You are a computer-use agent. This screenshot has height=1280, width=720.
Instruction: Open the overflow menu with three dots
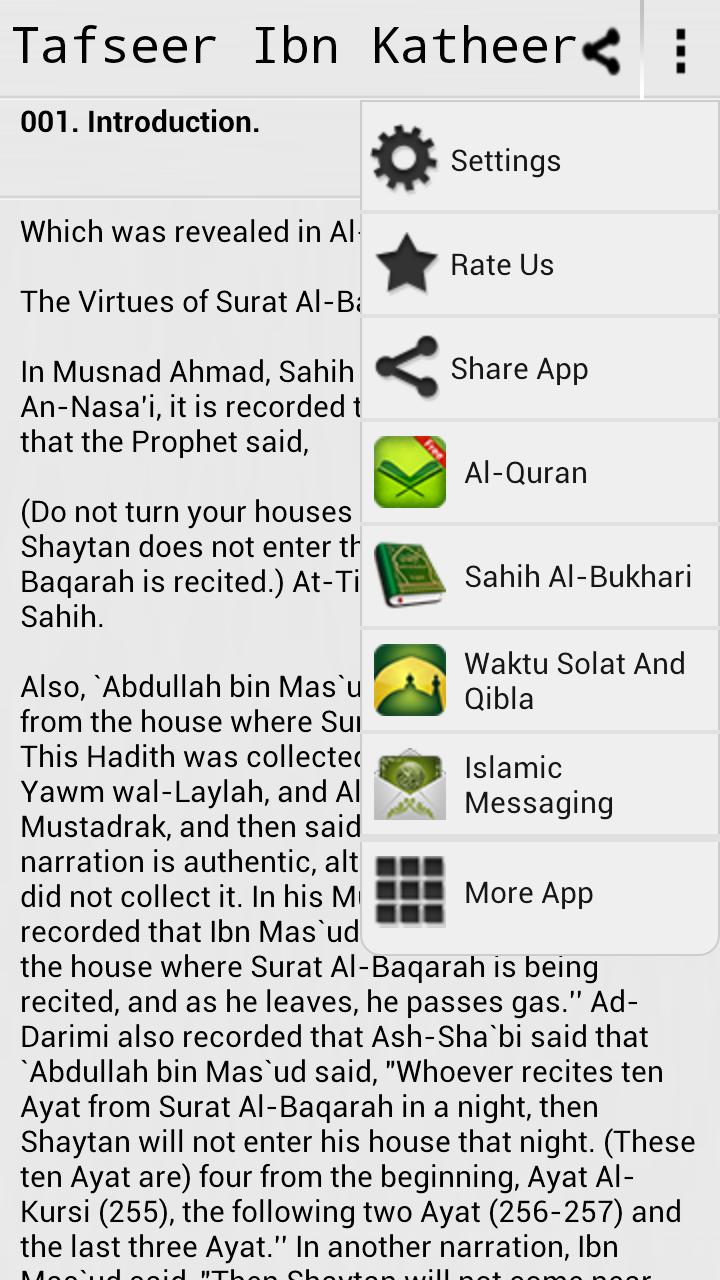[x=679, y=47]
